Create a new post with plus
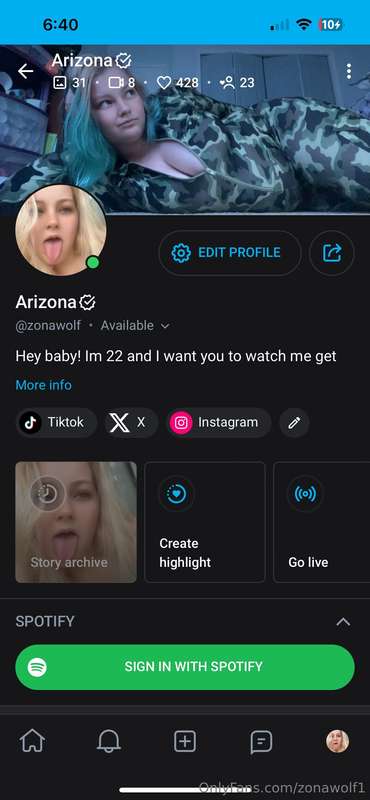Viewport: 370px width, 800px height. (185, 741)
